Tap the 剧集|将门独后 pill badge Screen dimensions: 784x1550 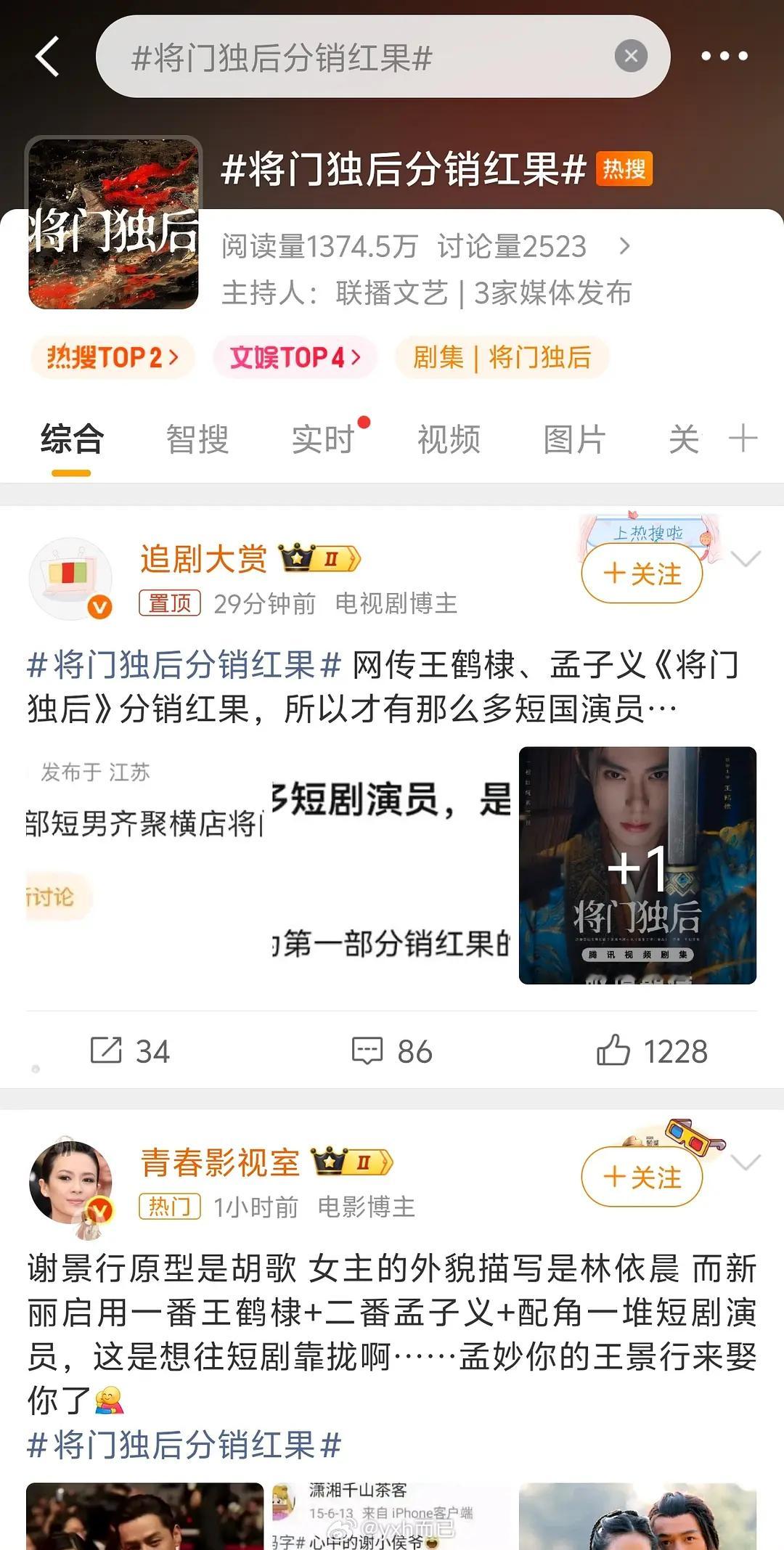503,357
